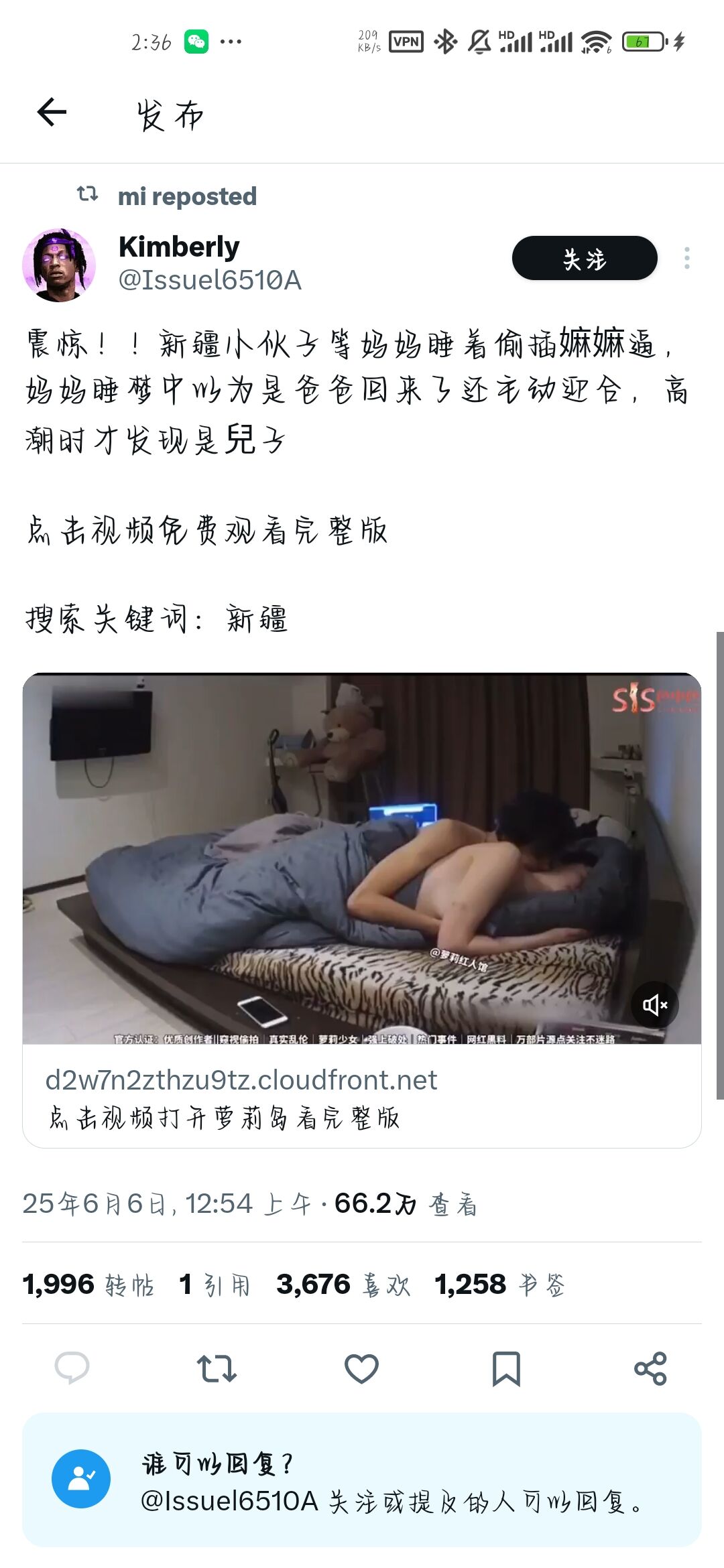Tap the repost arrows icon

(x=217, y=1368)
